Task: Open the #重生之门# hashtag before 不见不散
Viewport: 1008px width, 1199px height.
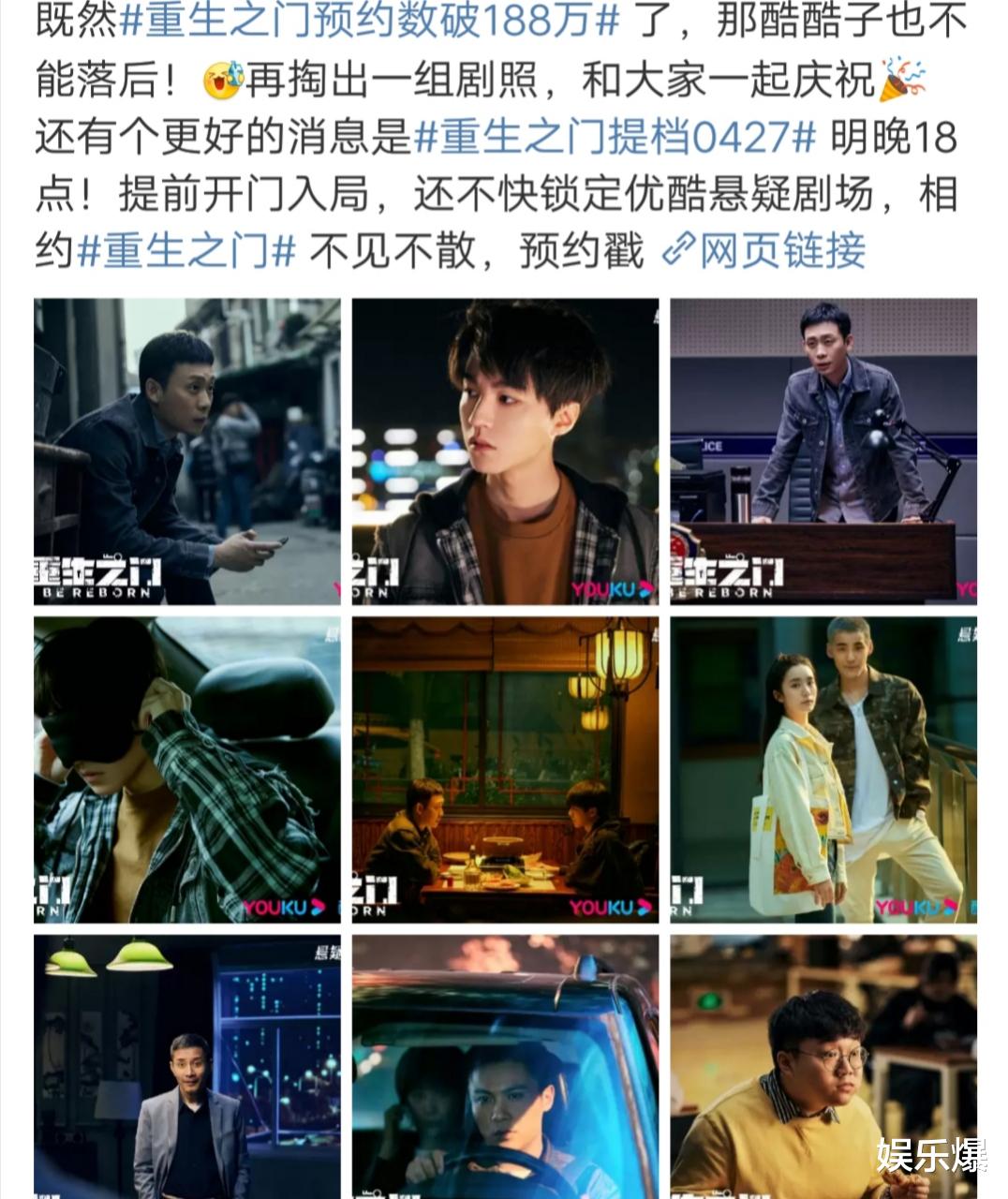Action: (x=187, y=251)
